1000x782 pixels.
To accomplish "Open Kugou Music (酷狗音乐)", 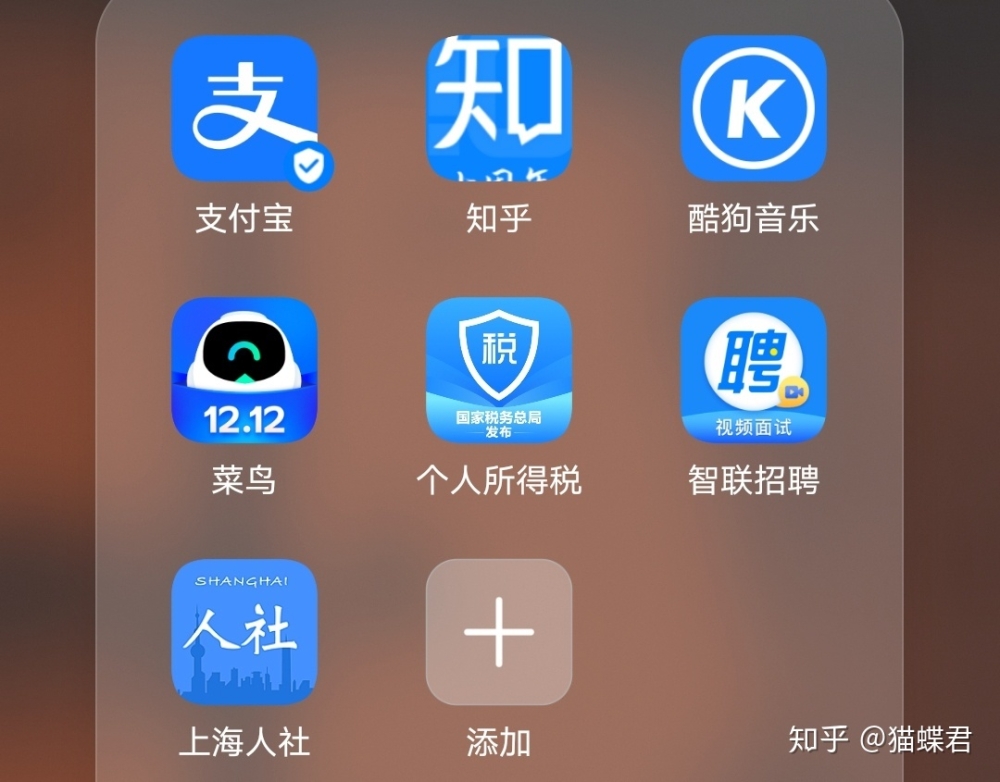I will (x=753, y=109).
